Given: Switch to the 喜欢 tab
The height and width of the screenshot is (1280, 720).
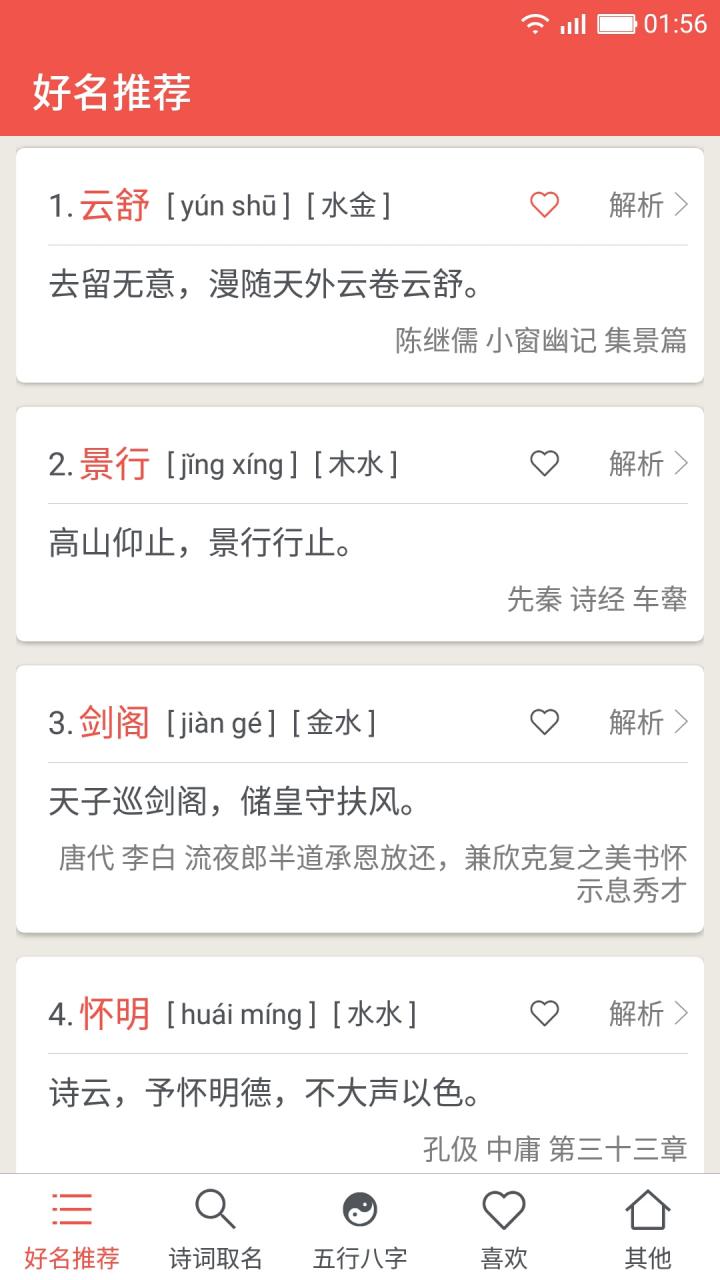Looking at the screenshot, I should 504,1228.
